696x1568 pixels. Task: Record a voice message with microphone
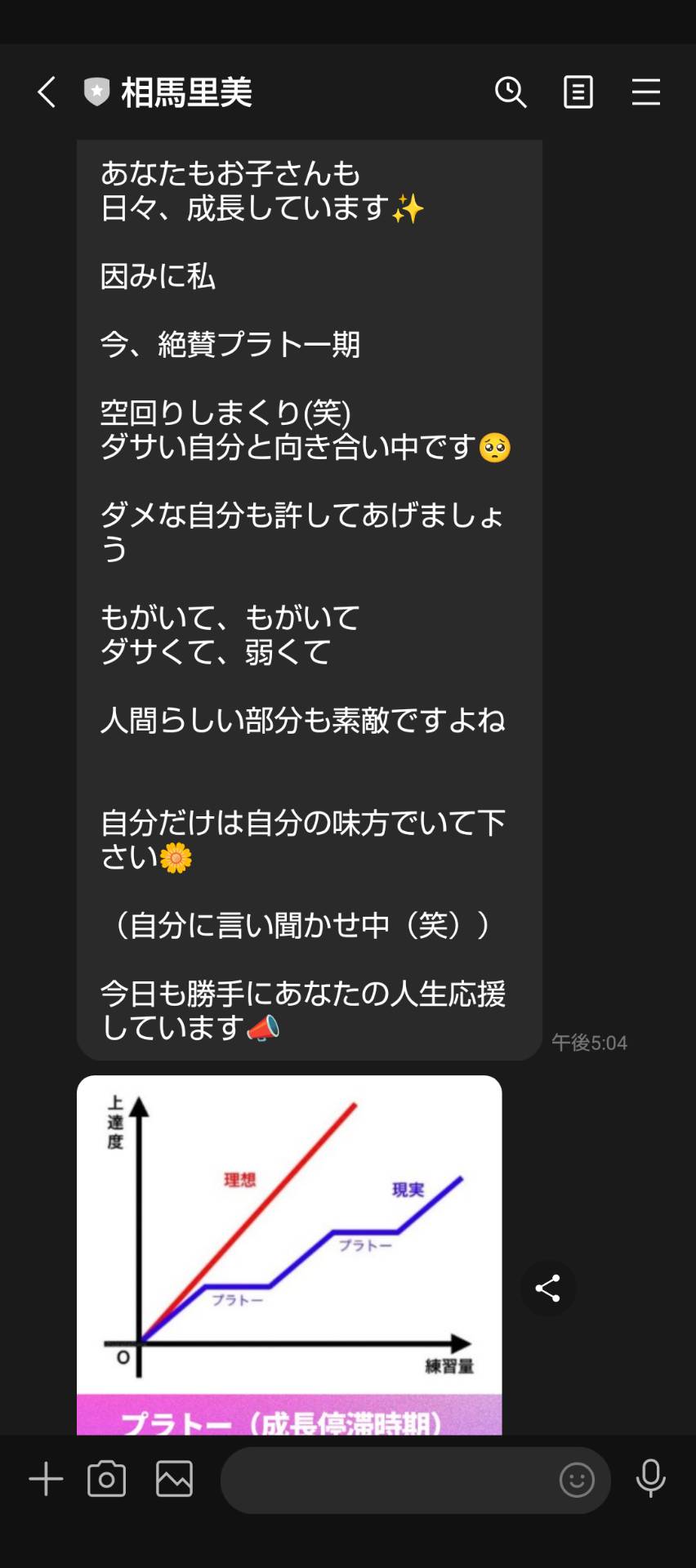[651, 1479]
